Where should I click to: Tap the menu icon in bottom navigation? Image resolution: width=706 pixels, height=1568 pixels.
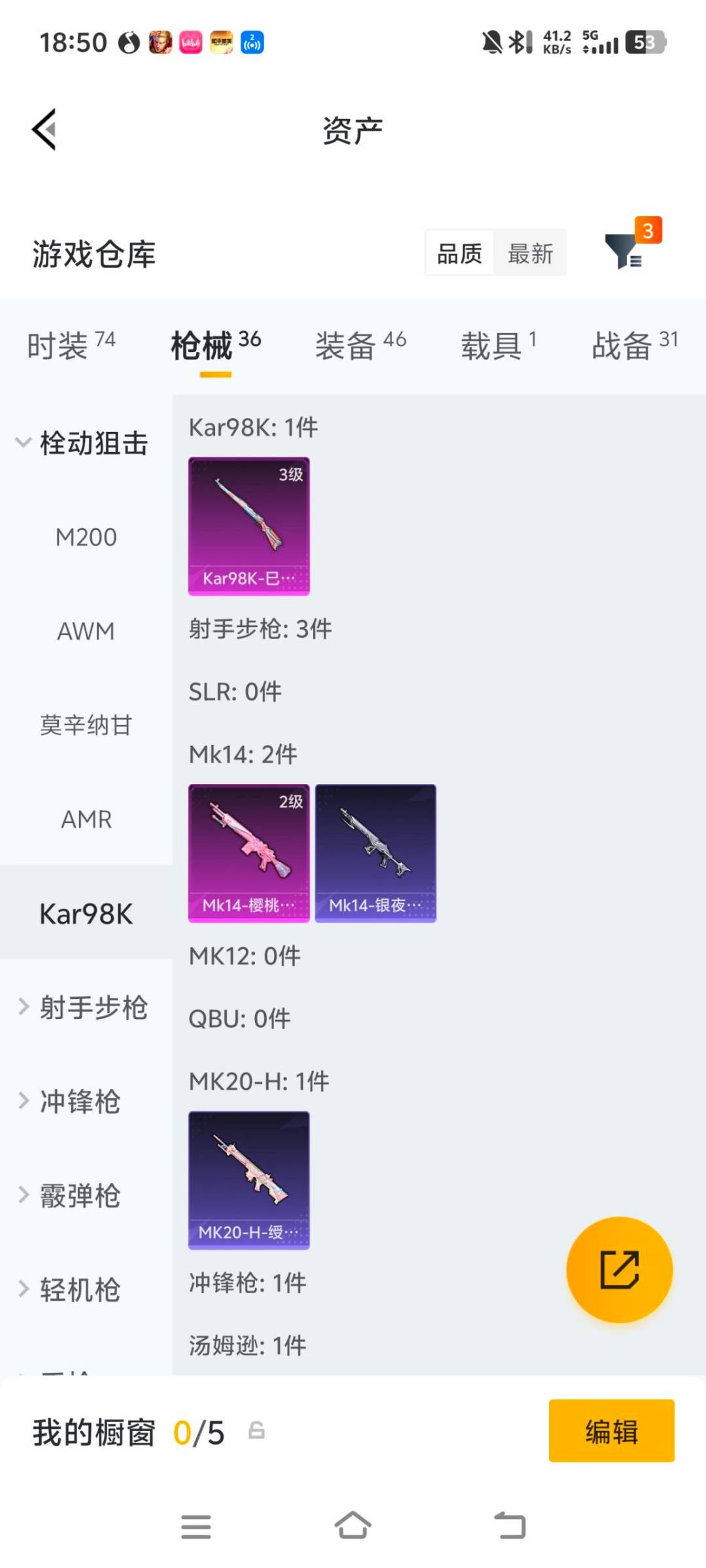pyautogui.click(x=196, y=1524)
